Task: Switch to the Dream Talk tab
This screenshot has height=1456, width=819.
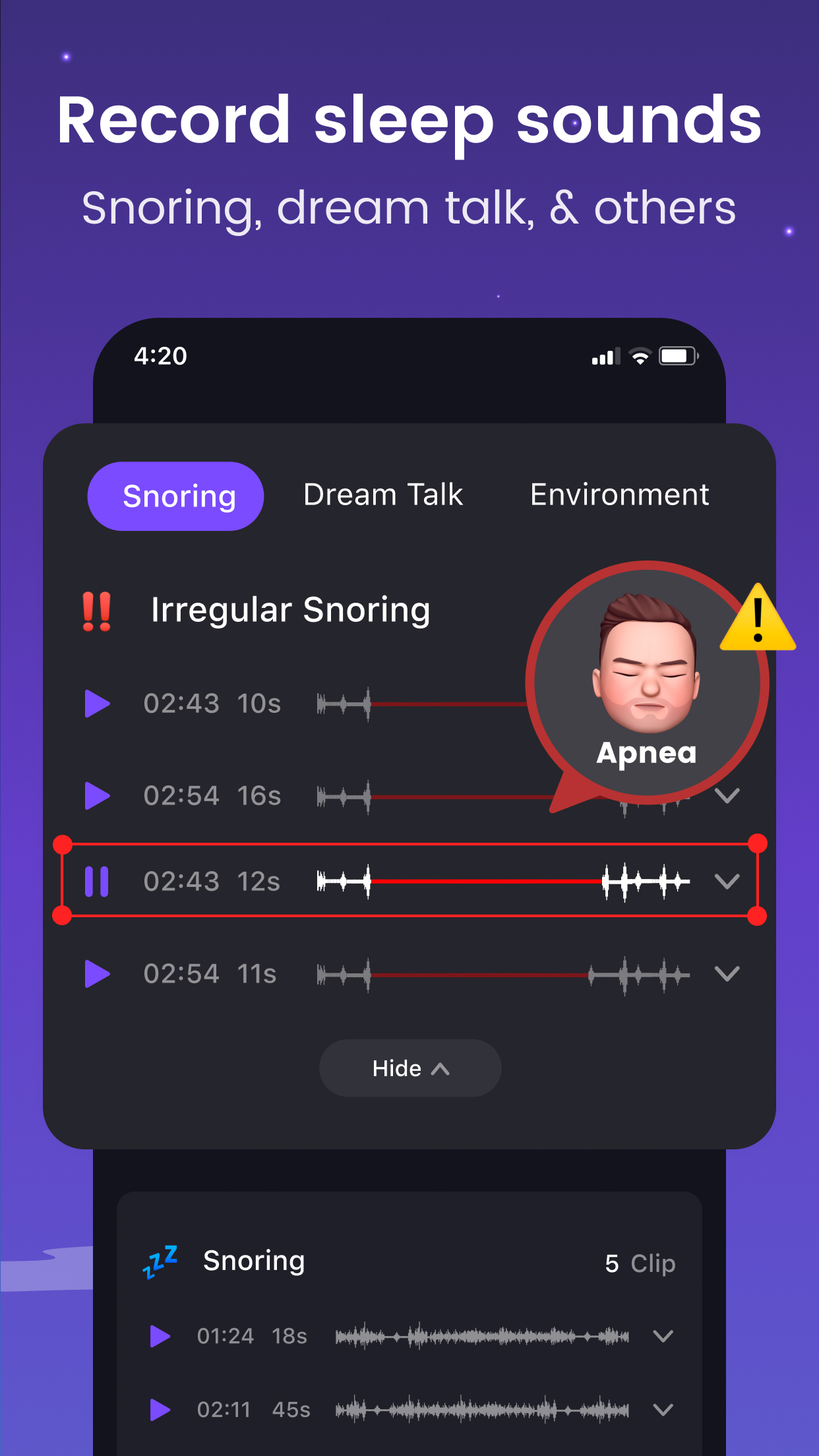Action: pos(382,495)
